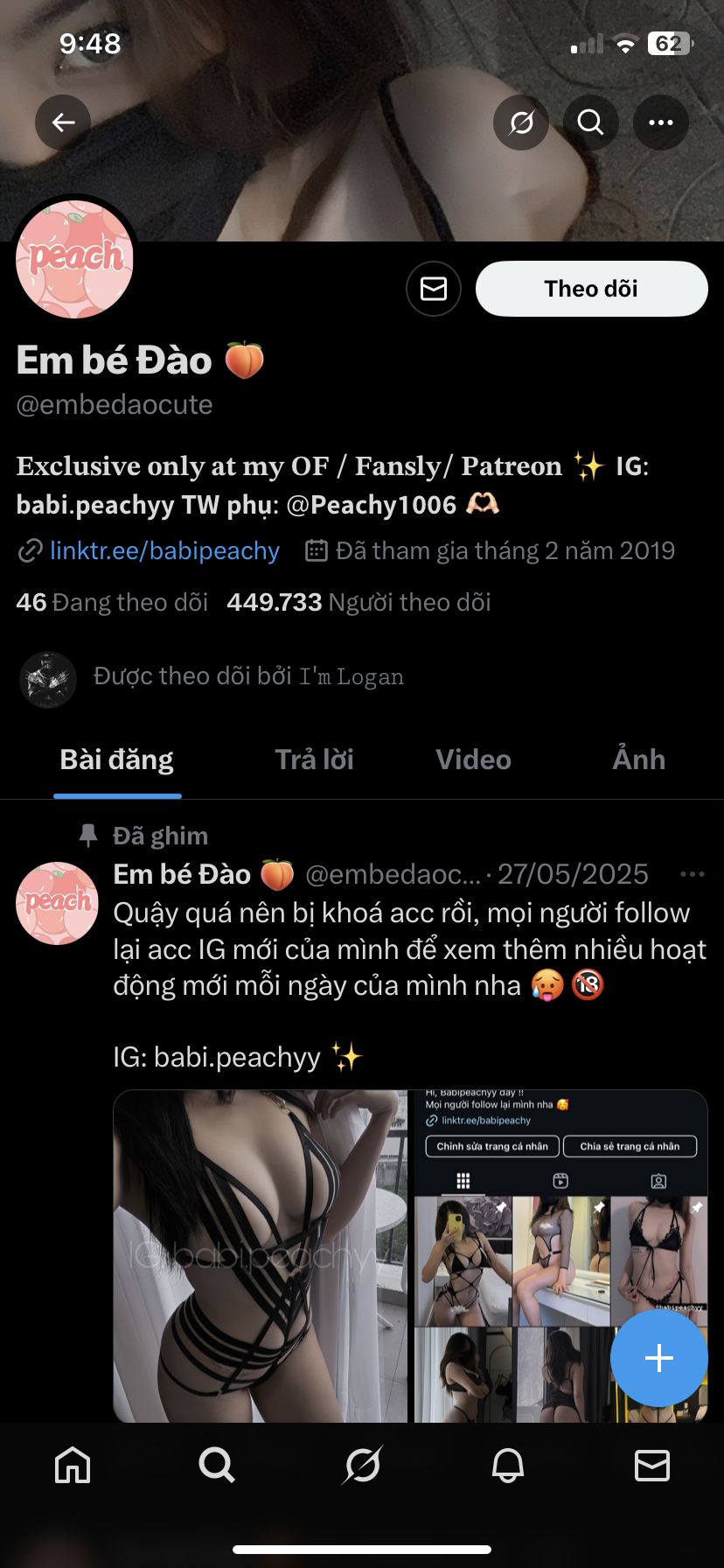Screen dimensions: 724x1568
Task: View the 449.733 Người theo dõi list
Action: coord(359,603)
